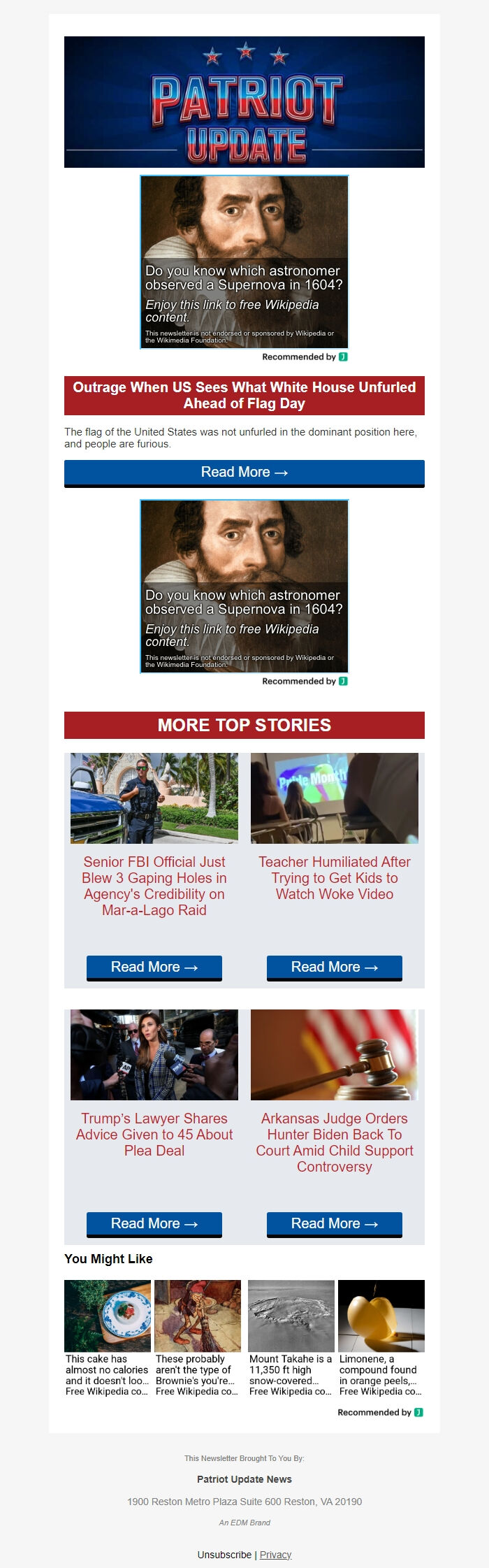489x1568 pixels.
Task: Open the astronomer ad above More Top Stories
Action: point(244,586)
